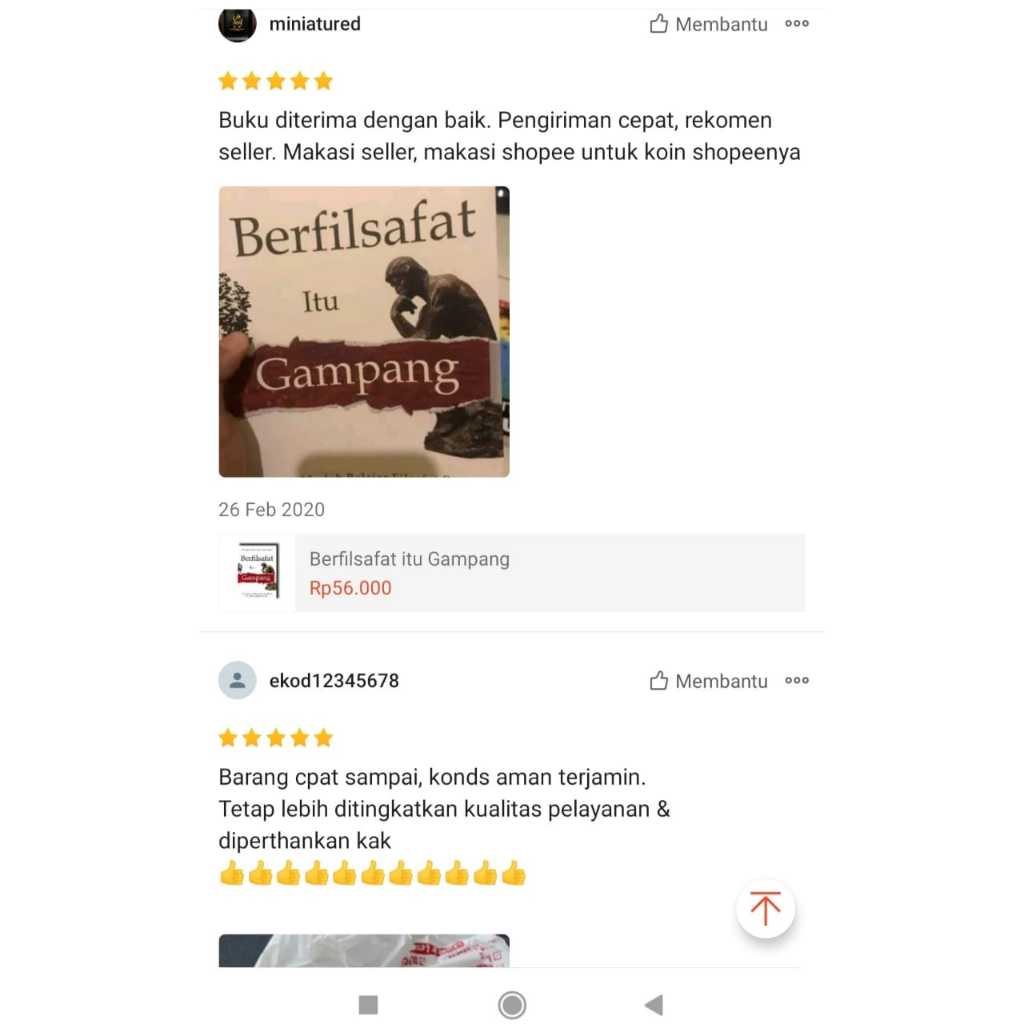Mark miniatured's review as Membantu
The height and width of the screenshot is (1024, 1024).
708,24
